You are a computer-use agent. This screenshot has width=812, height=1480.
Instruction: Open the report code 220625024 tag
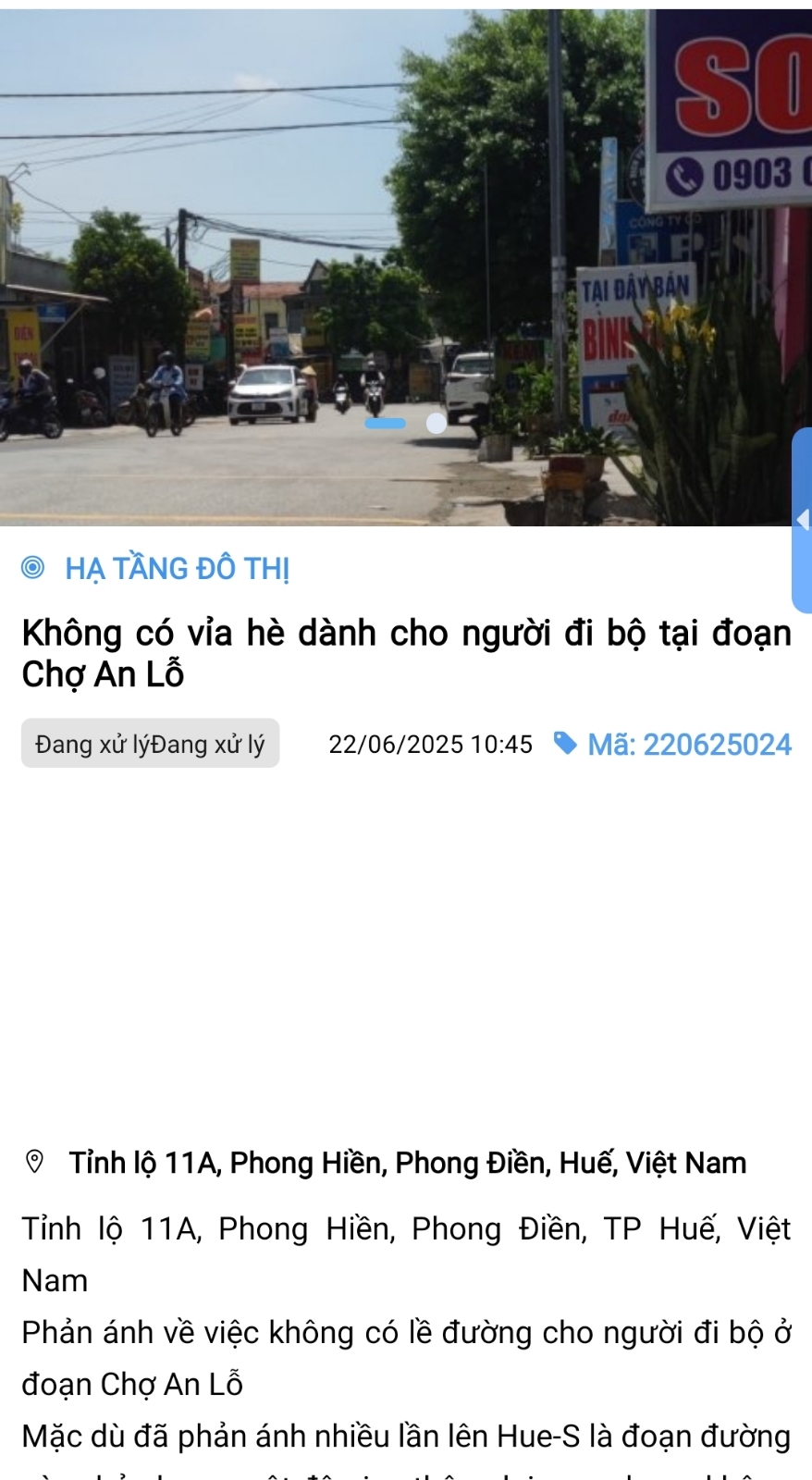coord(673,745)
